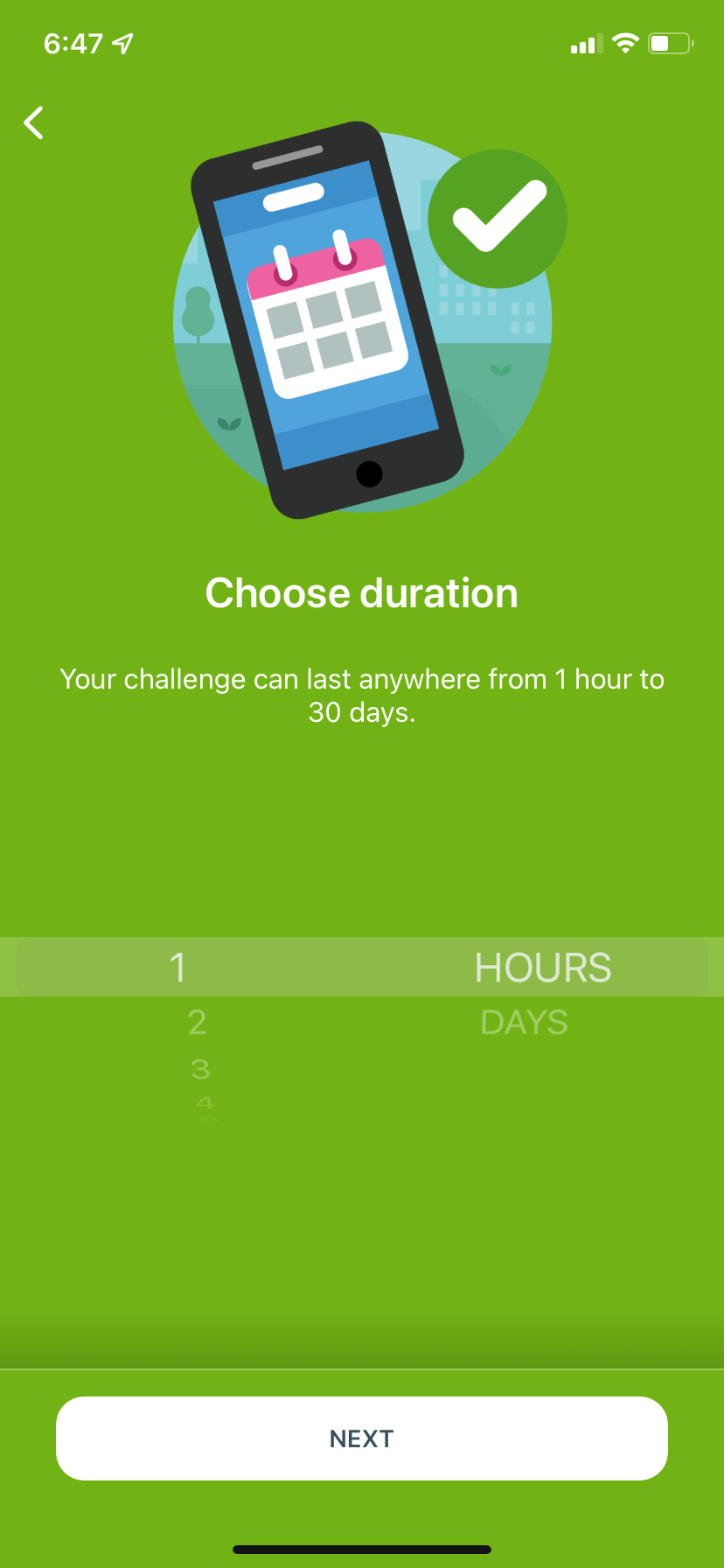Select 1 in the duration picker
The image size is (724, 1568).
[x=178, y=967]
